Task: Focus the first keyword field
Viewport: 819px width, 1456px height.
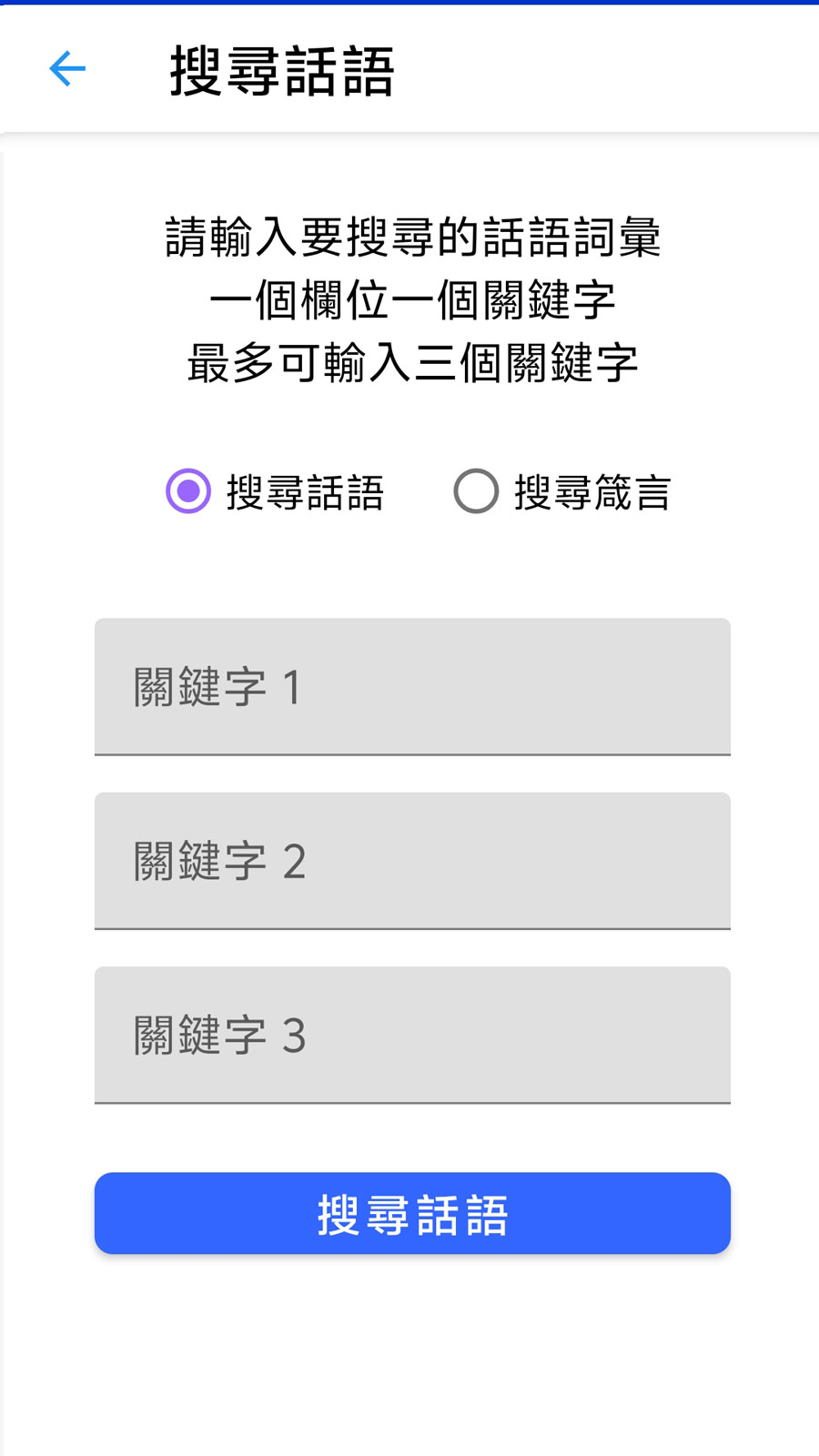Action: coord(409,687)
